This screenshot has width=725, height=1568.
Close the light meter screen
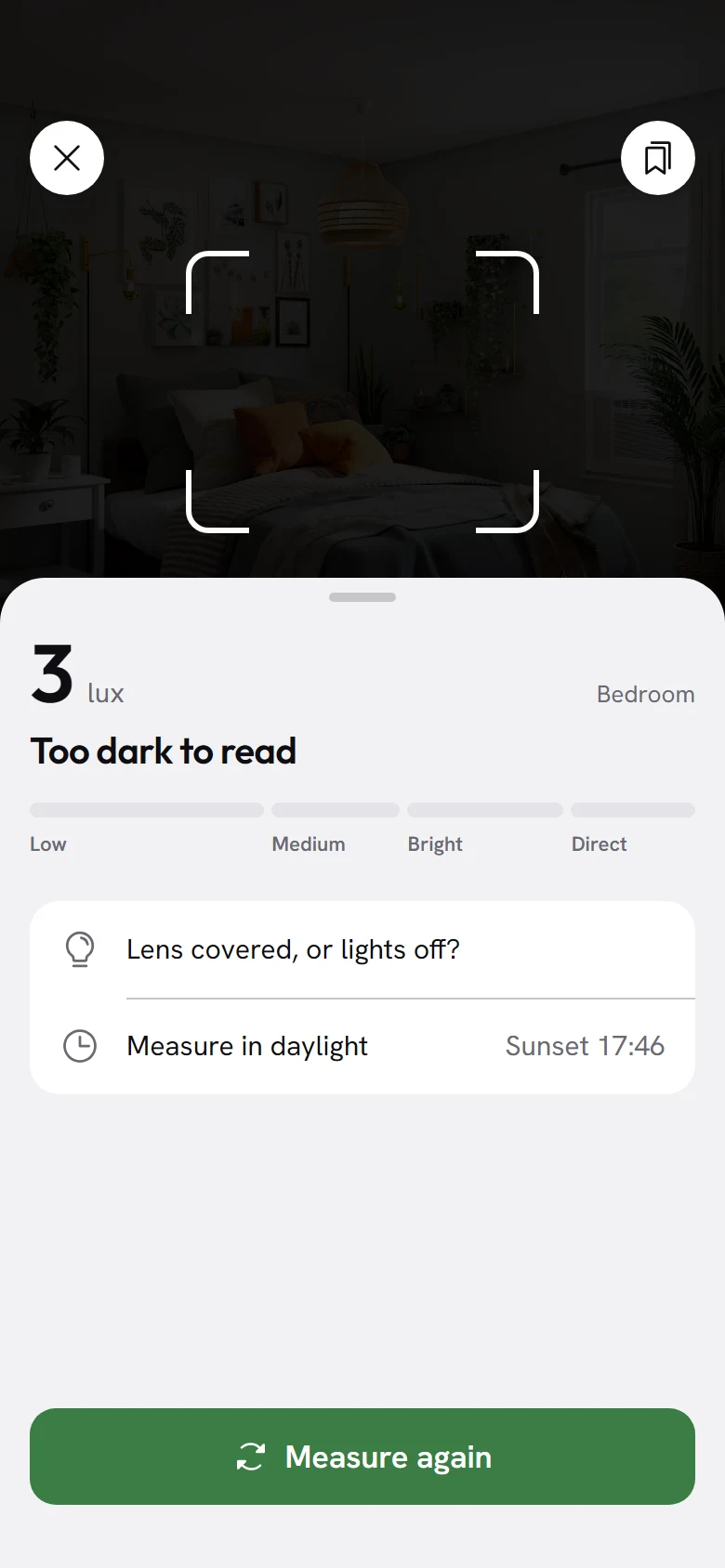pos(67,158)
